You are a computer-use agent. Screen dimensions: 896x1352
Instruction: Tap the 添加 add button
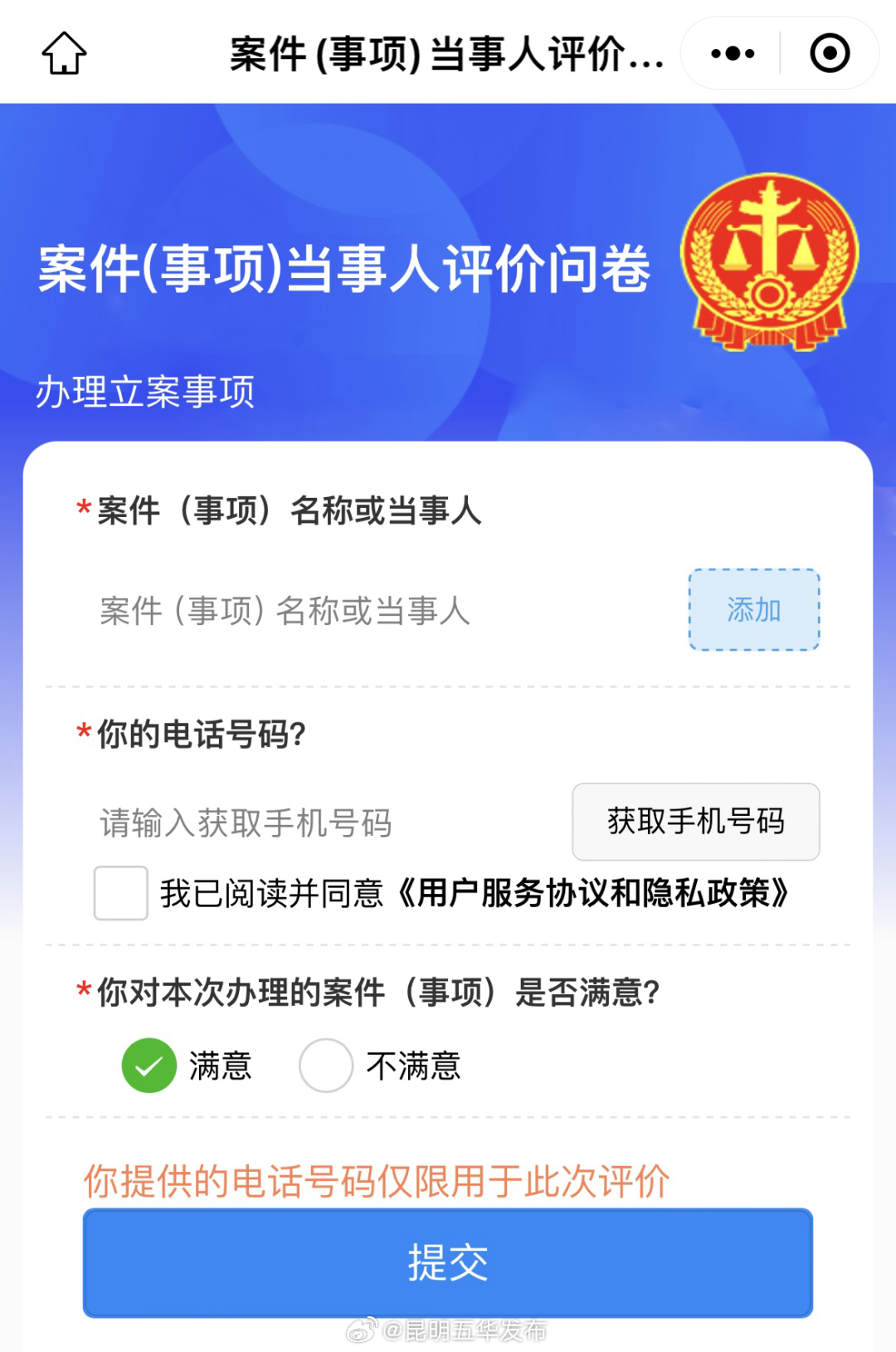pos(752,610)
